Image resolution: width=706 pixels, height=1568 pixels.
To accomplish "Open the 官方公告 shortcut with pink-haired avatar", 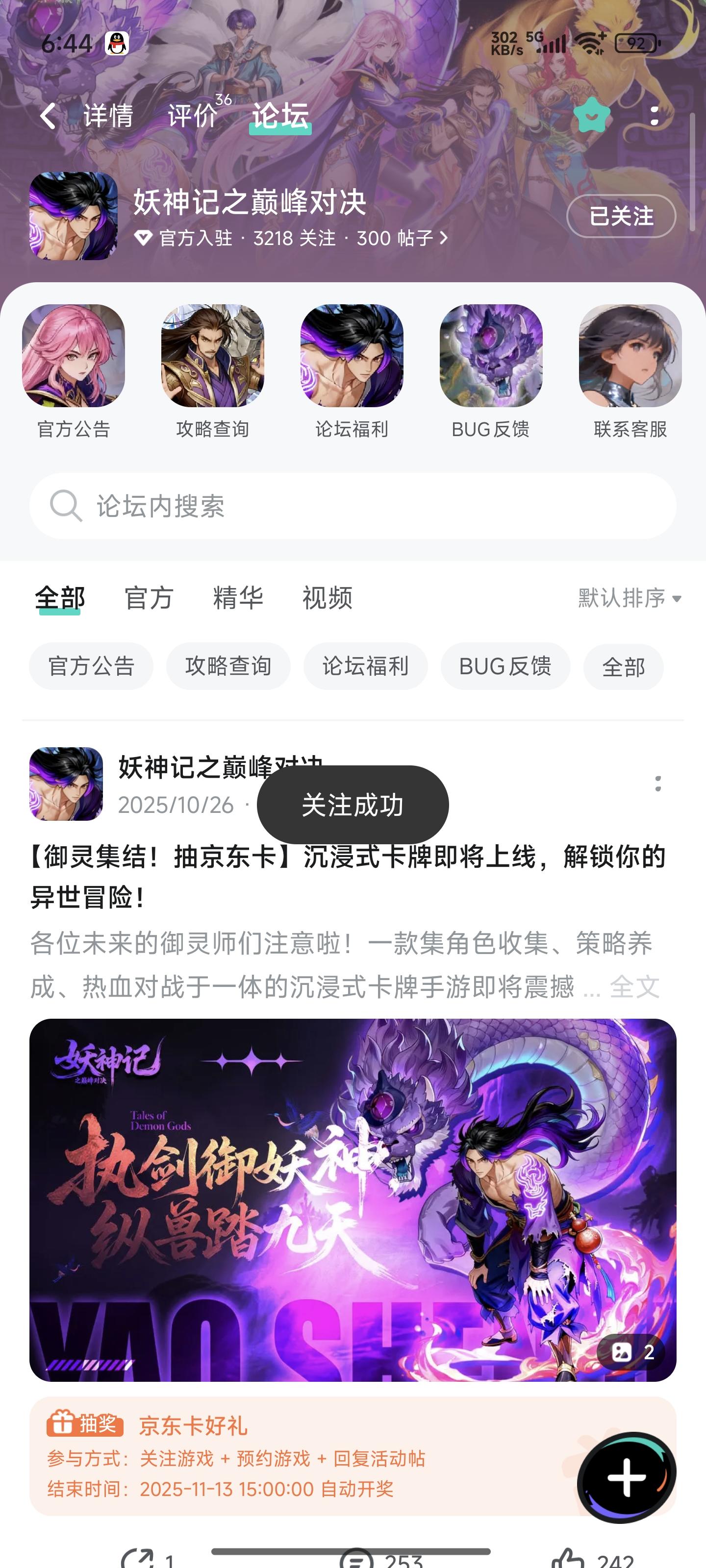I will [x=74, y=356].
